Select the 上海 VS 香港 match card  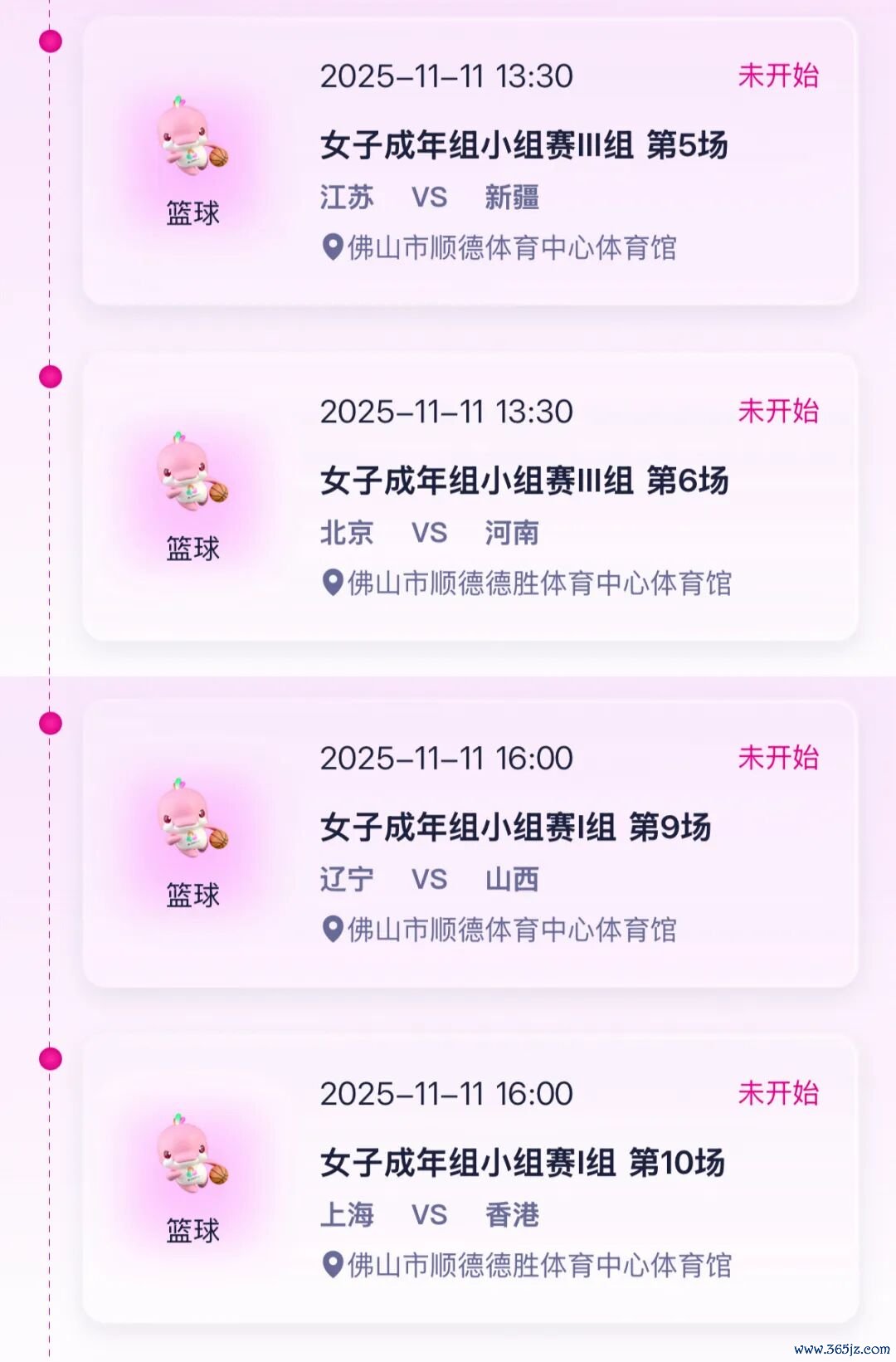click(x=470, y=1179)
